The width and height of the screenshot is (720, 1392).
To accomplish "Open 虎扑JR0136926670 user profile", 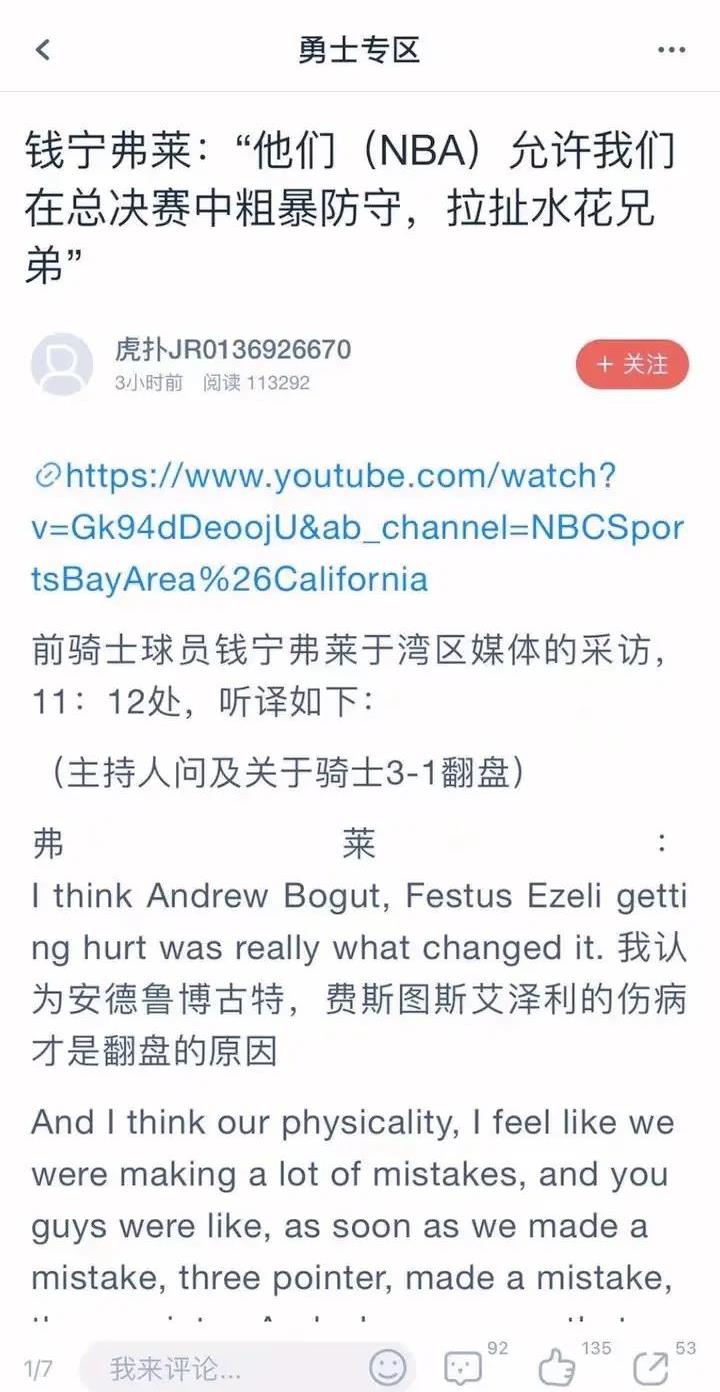I will [x=232, y=350].
